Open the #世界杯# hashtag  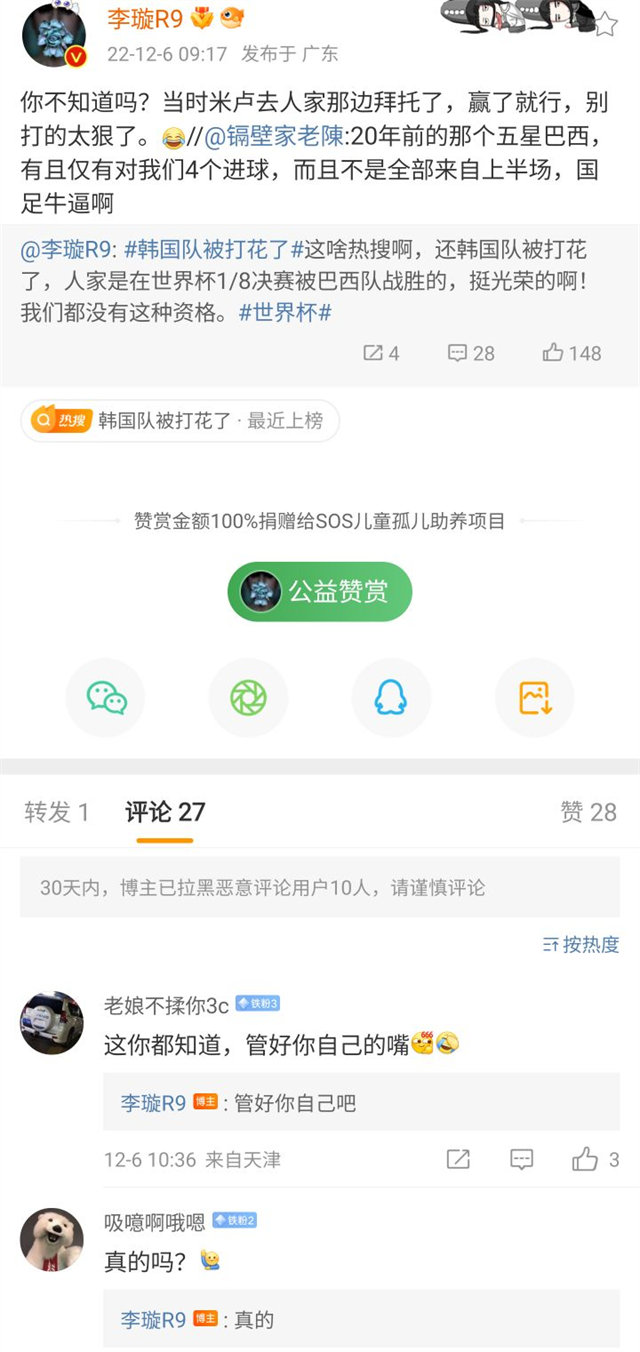(285, 312)
